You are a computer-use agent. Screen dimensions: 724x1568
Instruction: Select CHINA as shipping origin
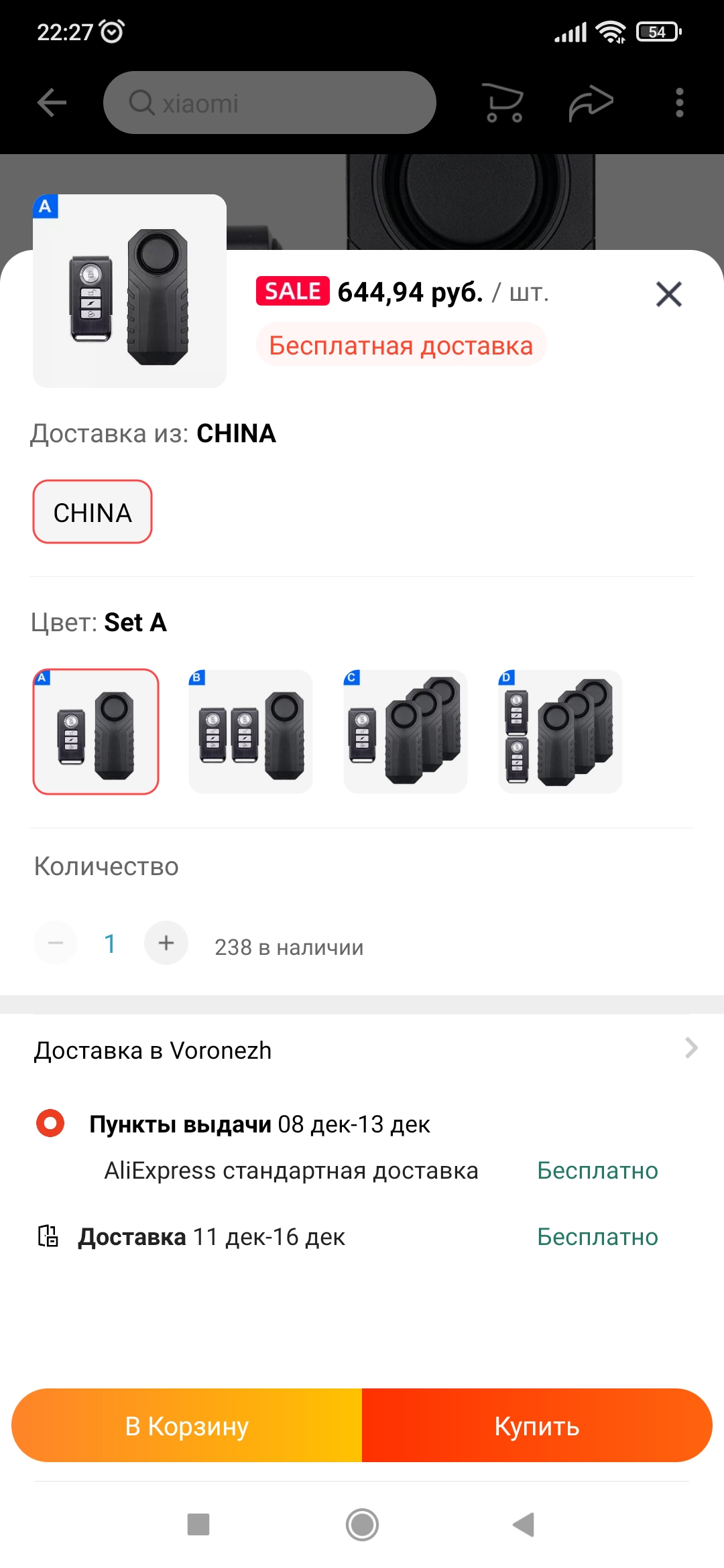click(x=93, y=512)
